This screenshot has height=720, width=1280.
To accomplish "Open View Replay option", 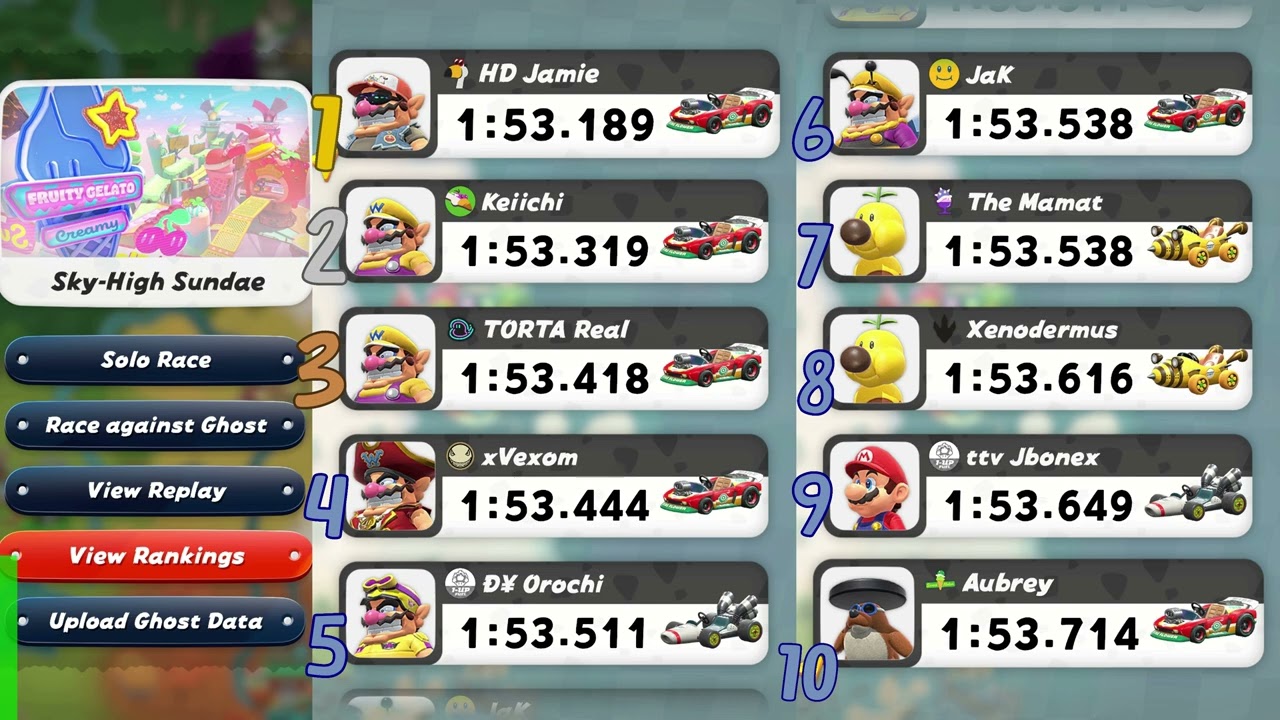I will pos(155,491).
